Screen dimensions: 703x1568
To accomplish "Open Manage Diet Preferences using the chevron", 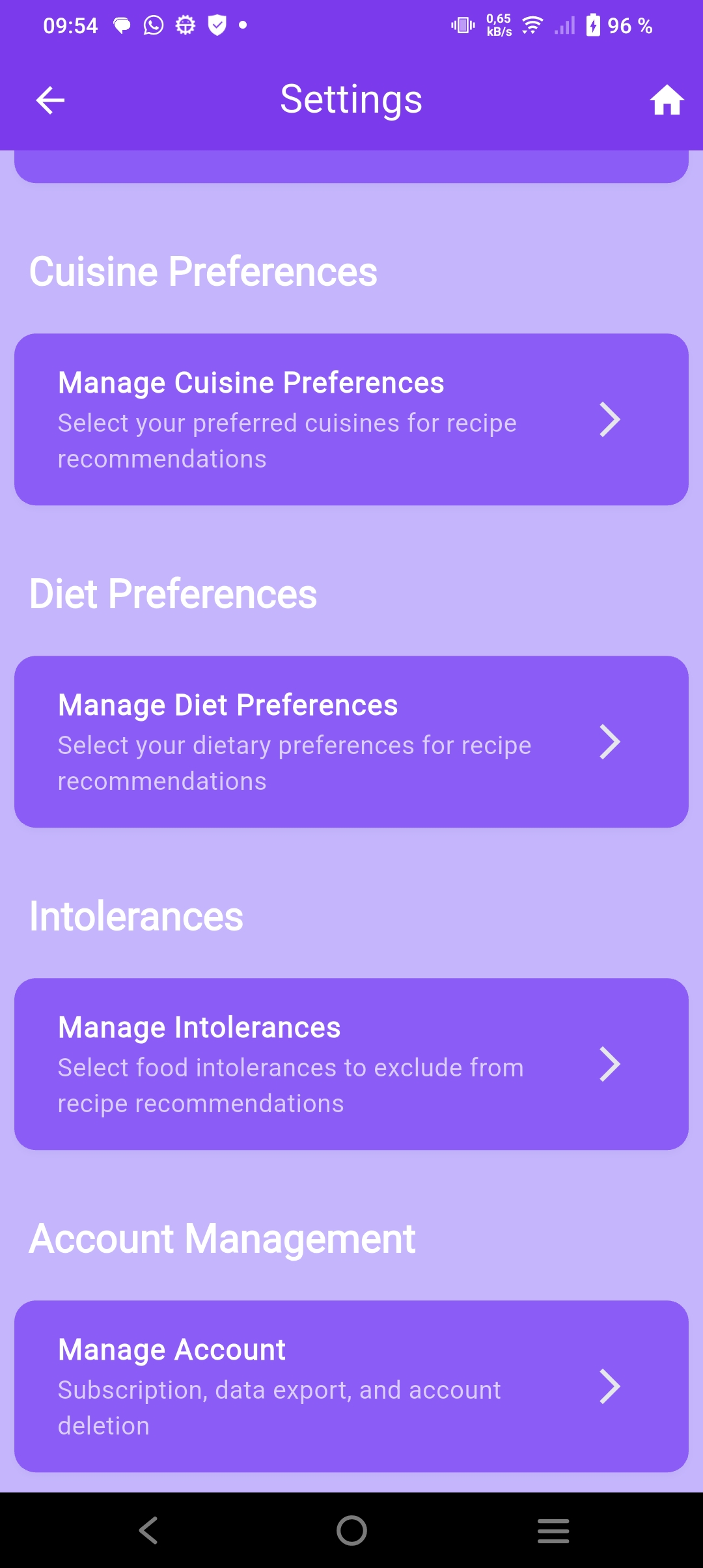I will [x=610, y=742].
